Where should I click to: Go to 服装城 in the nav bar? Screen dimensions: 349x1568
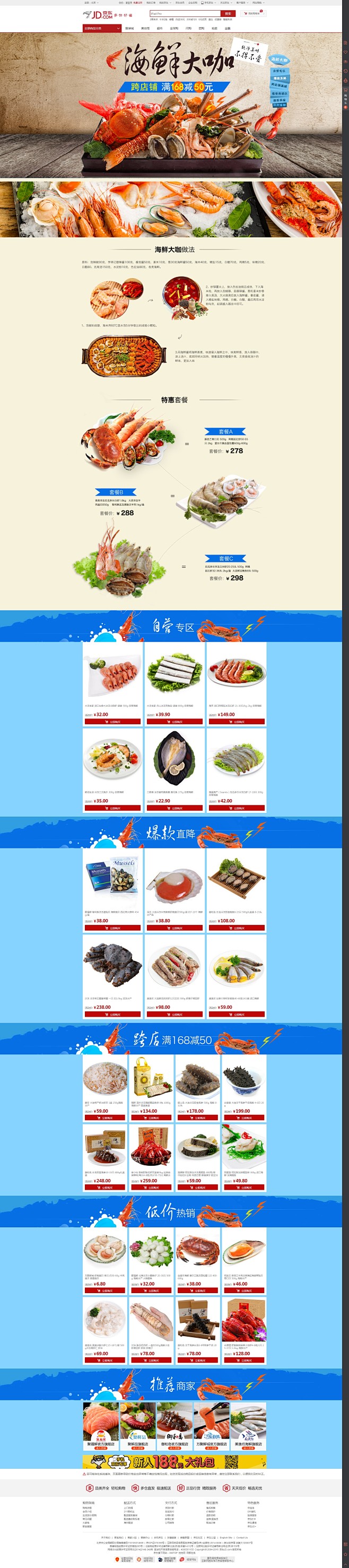[129, 28]
